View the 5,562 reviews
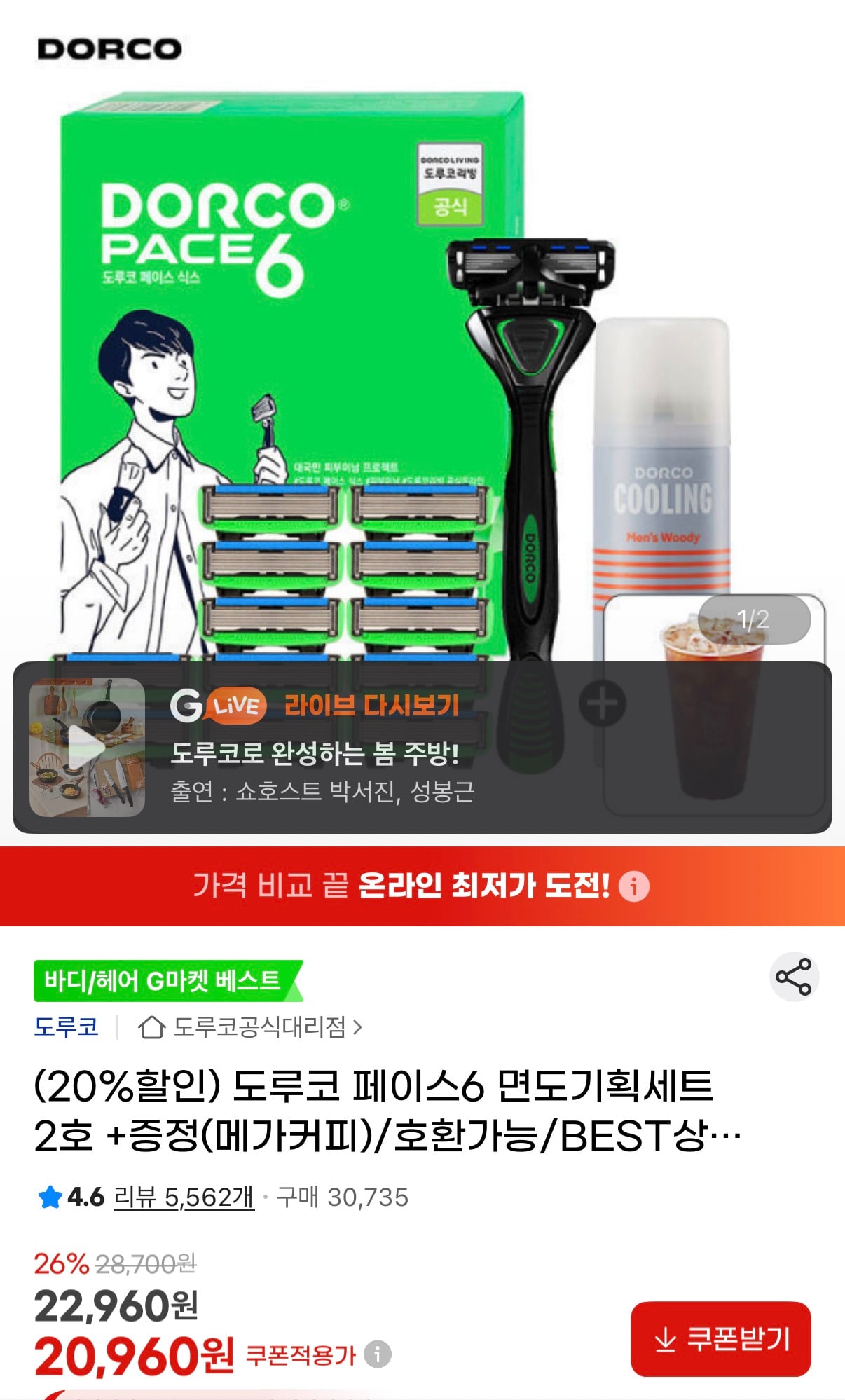Image resolution: width=845 pixels, height=1400 pixels. coord(184,1197)
